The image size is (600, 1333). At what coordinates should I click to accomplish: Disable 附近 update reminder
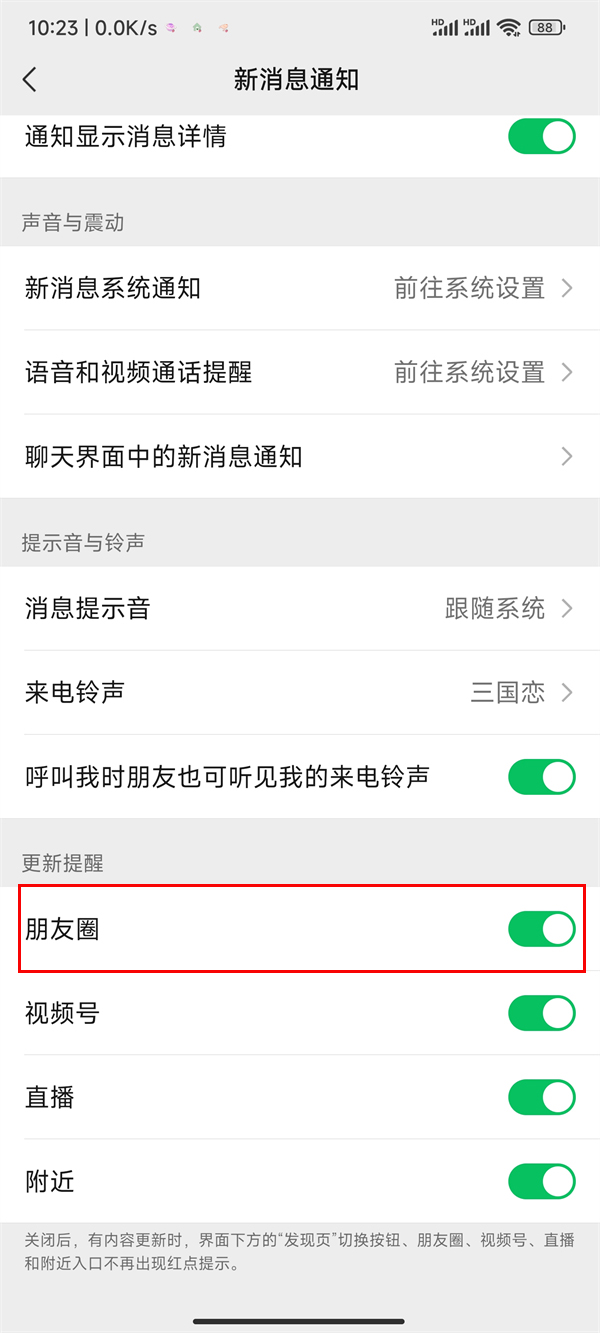point(542,1181)
